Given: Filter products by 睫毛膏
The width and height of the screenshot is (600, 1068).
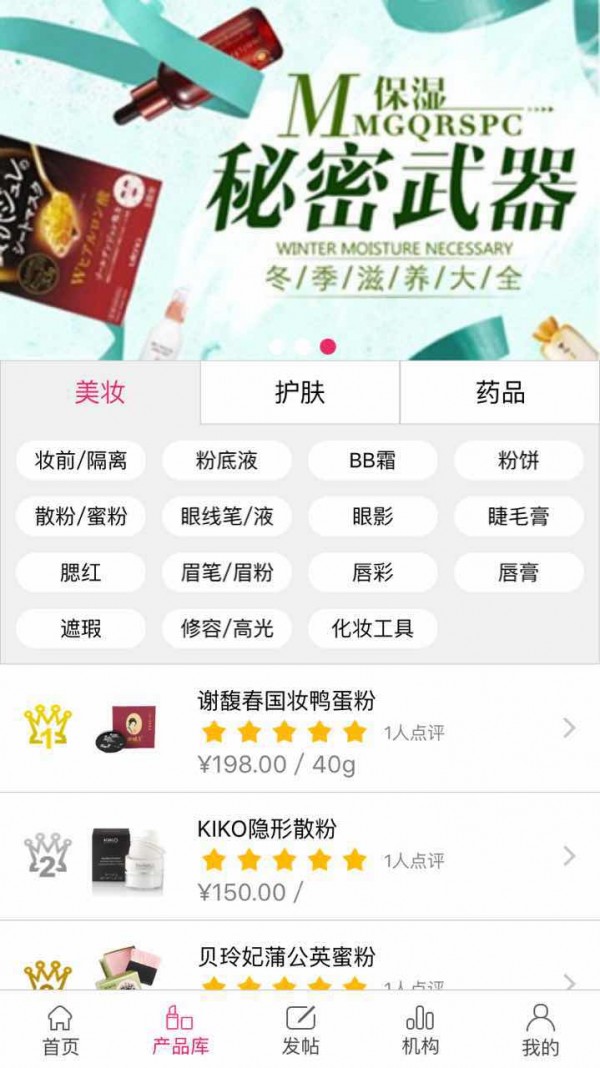Looking at the screenshot, I should (518, 517).
